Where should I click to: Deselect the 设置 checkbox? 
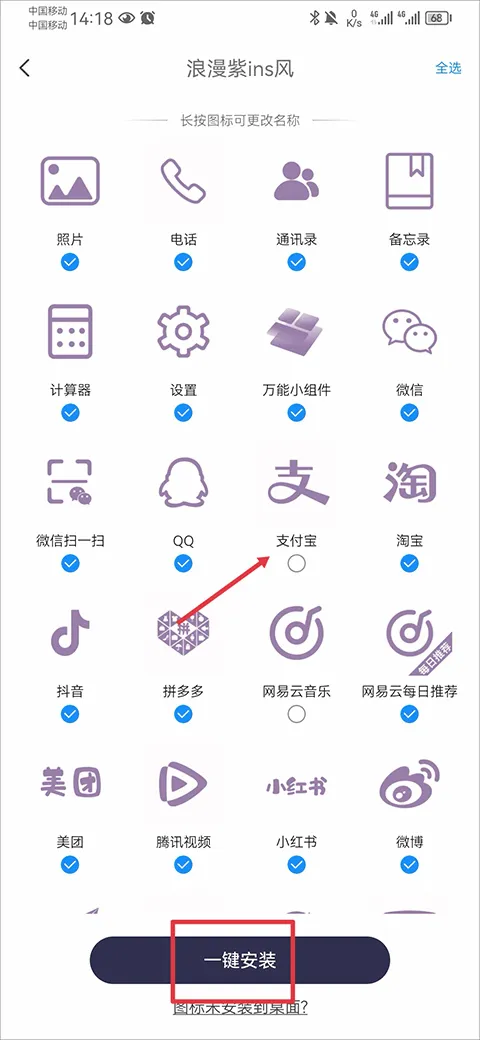click(184, 413)
